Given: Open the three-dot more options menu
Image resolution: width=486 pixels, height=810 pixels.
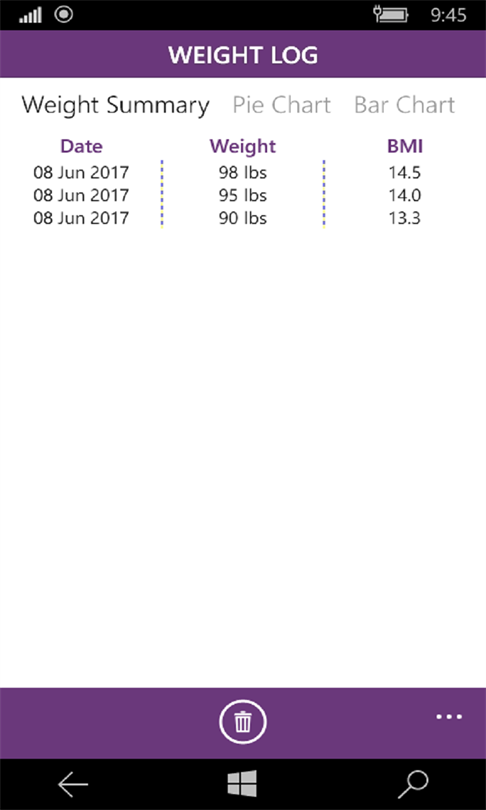Looking at the screenshot, I should pos(449,717).
